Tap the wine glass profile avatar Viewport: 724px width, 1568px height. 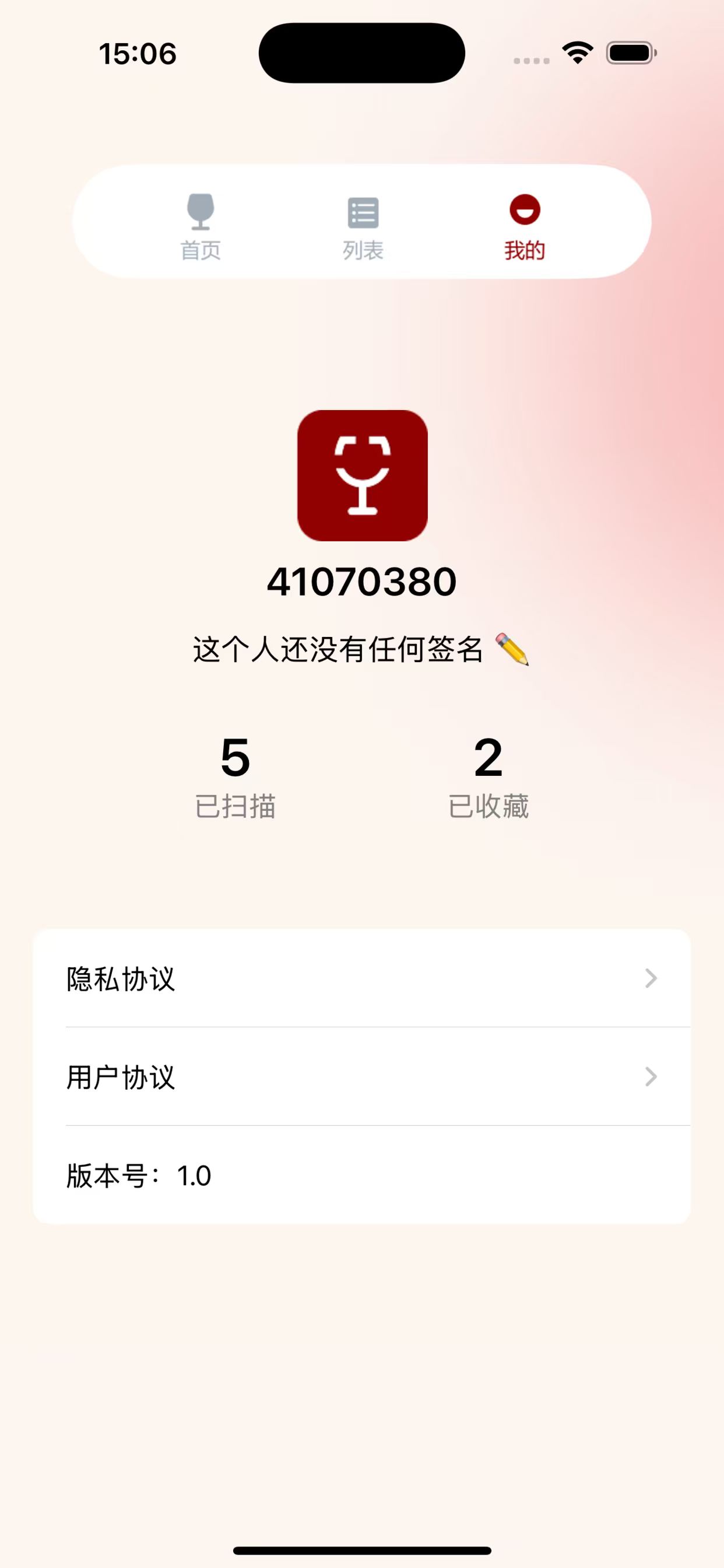[x=362, y=475]
